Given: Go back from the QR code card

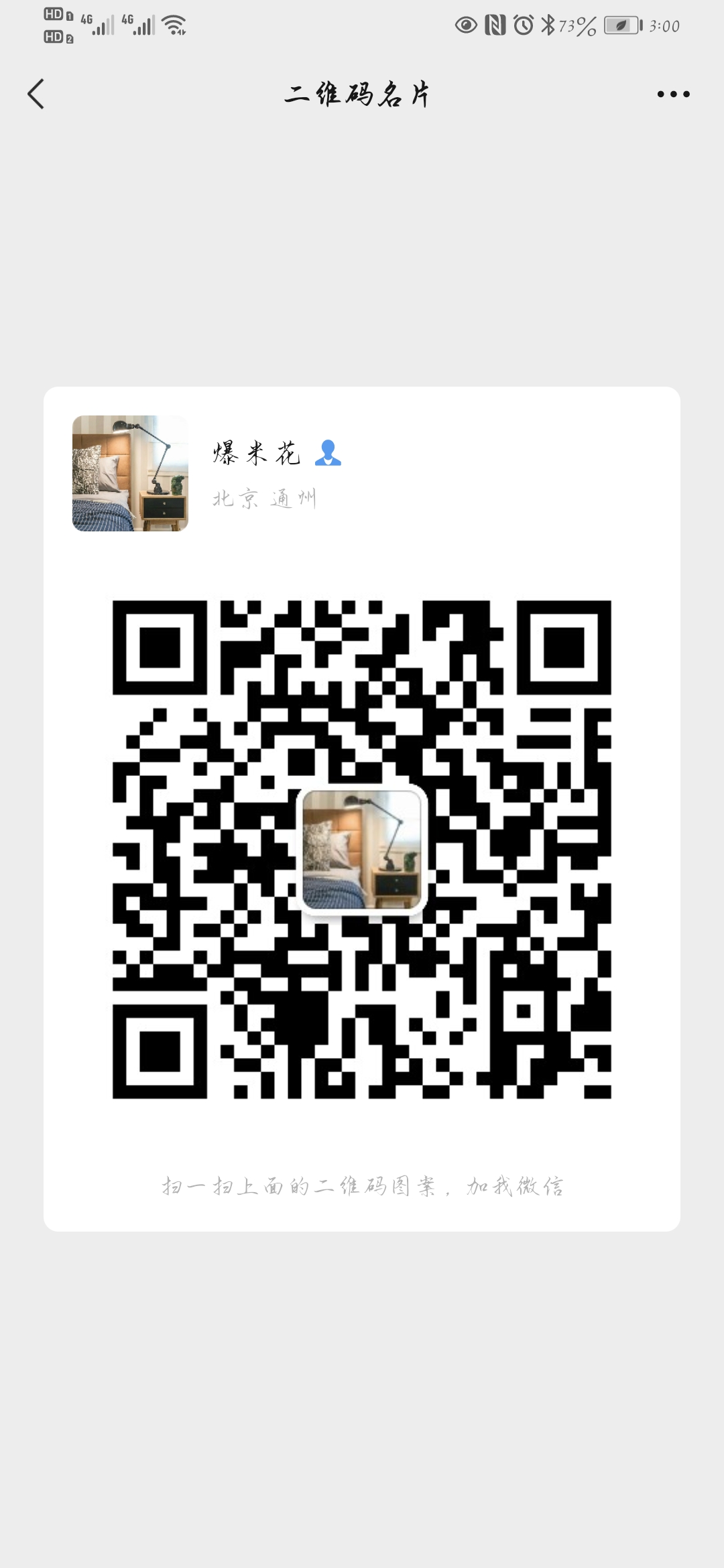Looking at the screenshot, I should pyautogui.click(x=36, y=94).
